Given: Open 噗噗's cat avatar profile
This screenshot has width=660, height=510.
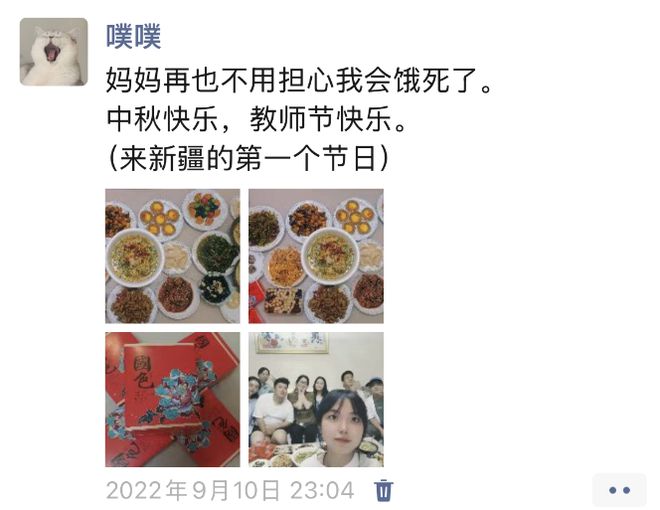Looking at the screenshot, I should click(x=54, y=52).
